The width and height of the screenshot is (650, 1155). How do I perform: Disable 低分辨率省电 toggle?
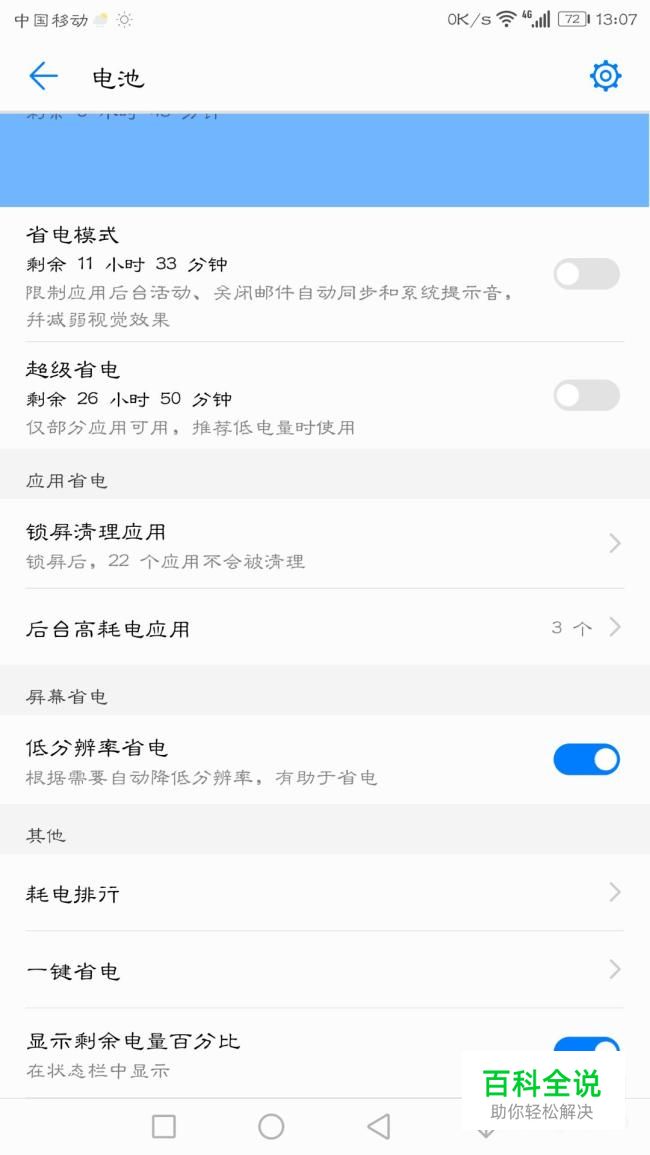[586, 760]
